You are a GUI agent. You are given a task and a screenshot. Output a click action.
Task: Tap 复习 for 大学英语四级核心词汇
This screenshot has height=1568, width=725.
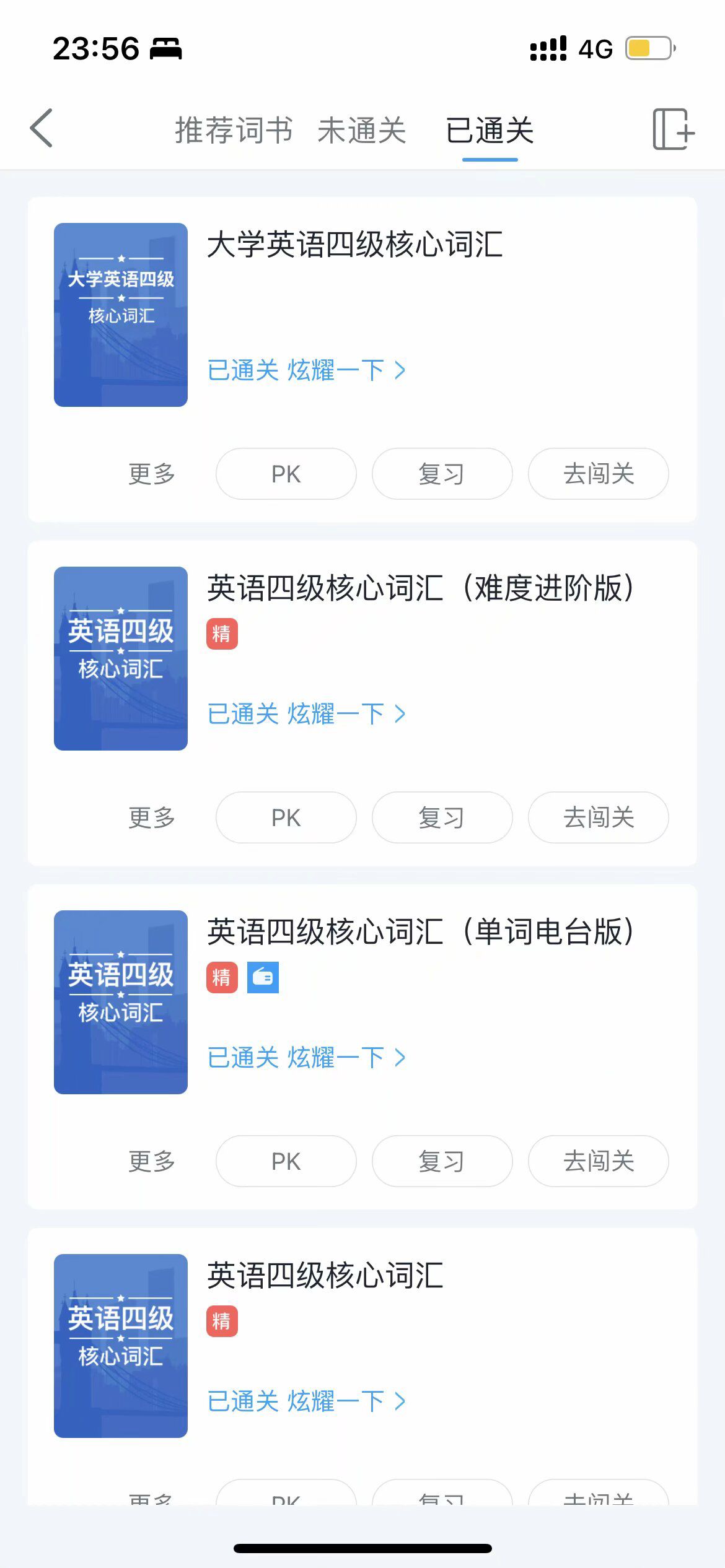point(442,474)
